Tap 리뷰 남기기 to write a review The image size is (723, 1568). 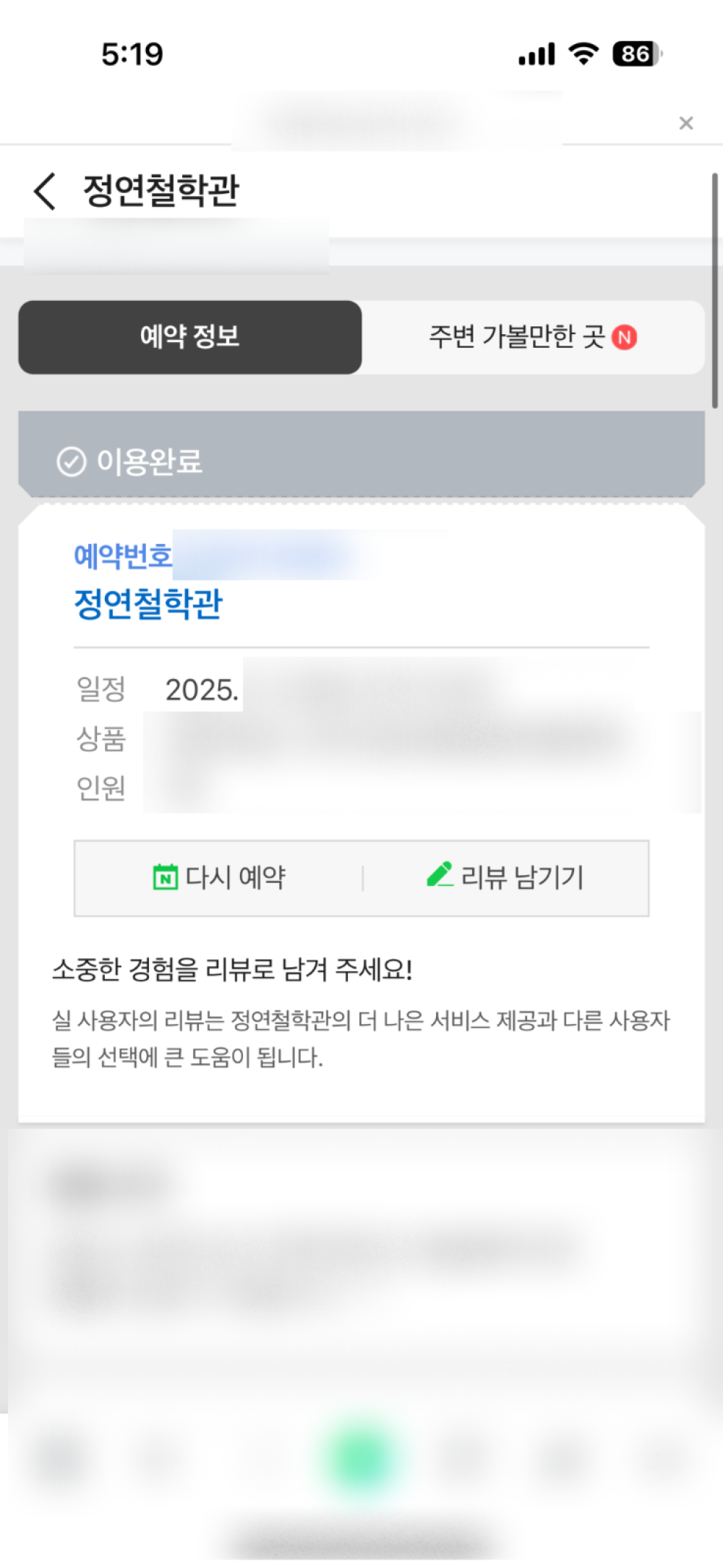[505, 877]
